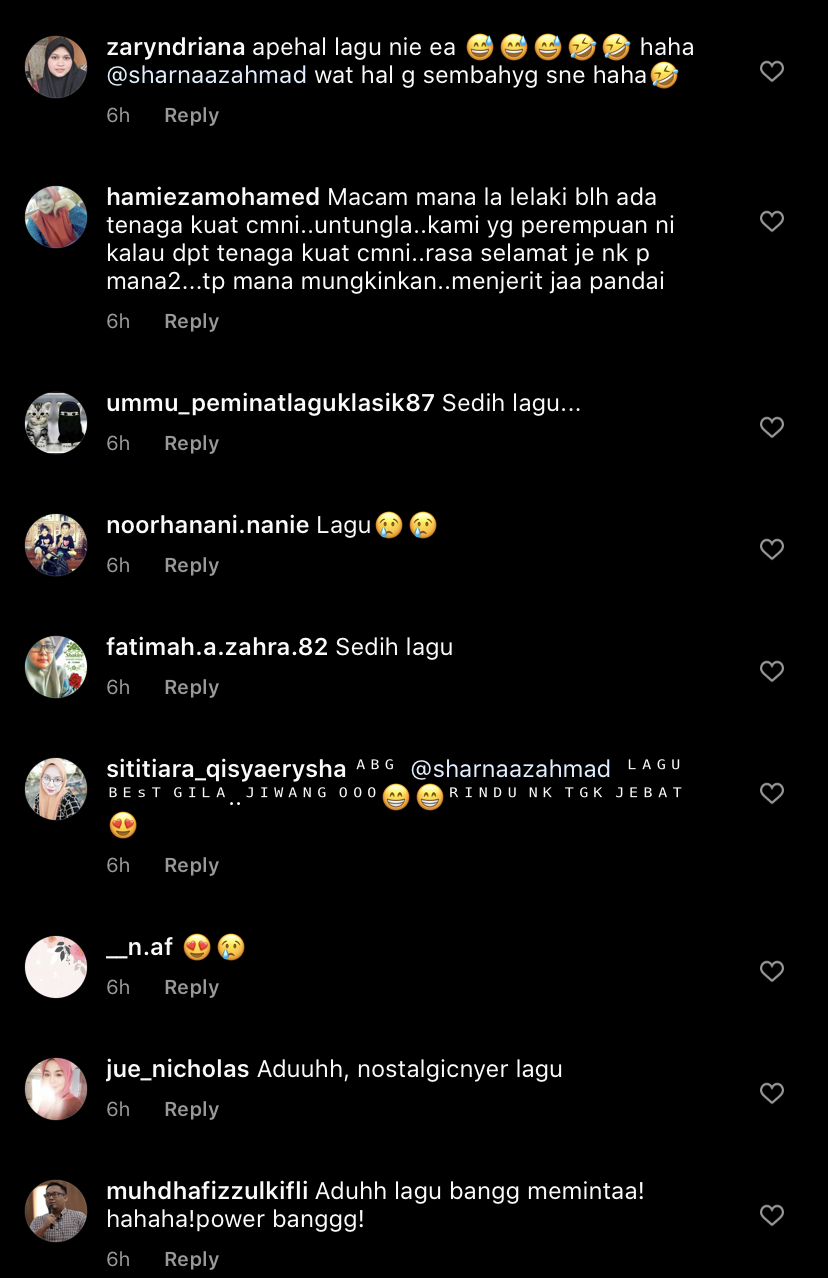This screenshot has height=1278, width=828.
Task: Reply to sititiara_qisyaerysha's comment
Action: (x=191, y=865)
